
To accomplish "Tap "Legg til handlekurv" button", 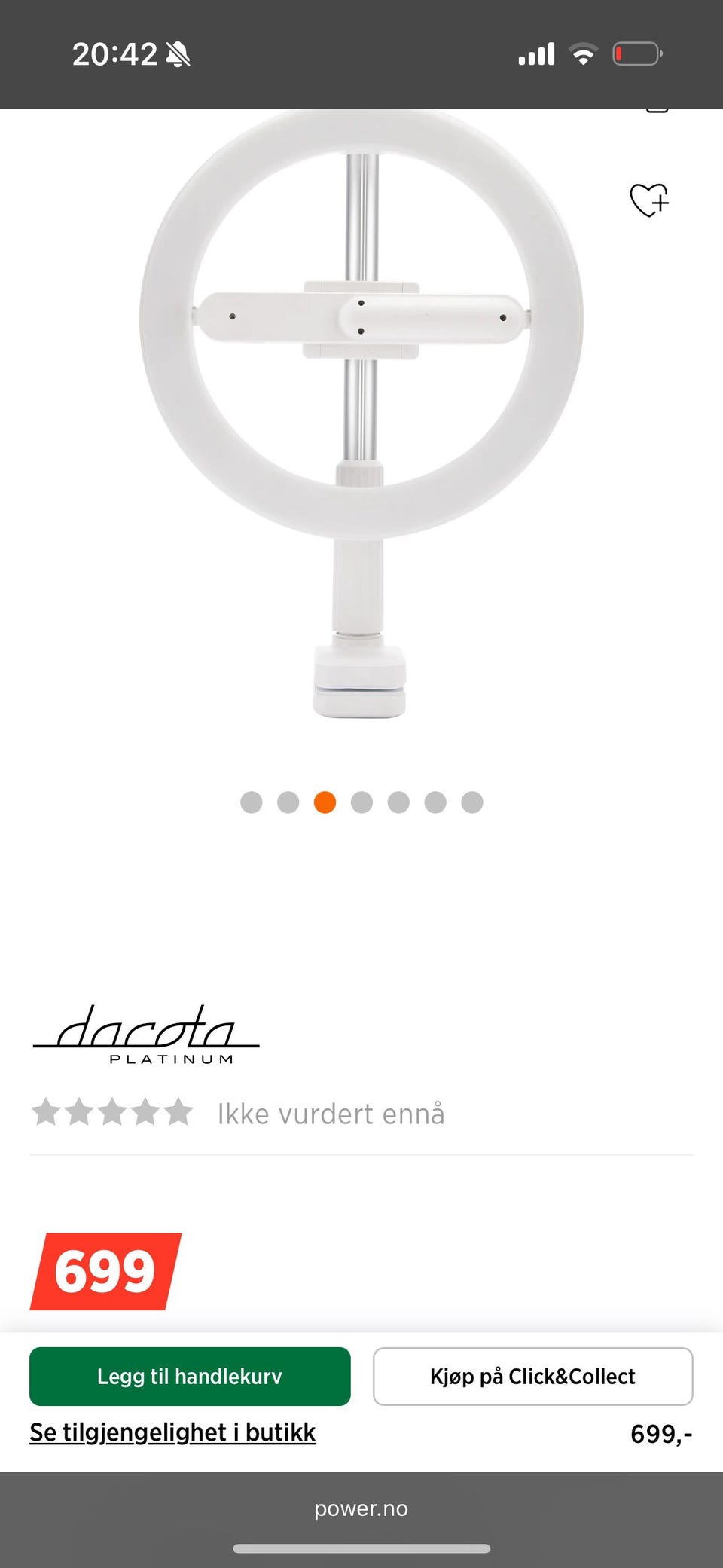I will pyautogui.click(x=190, y=1376).
